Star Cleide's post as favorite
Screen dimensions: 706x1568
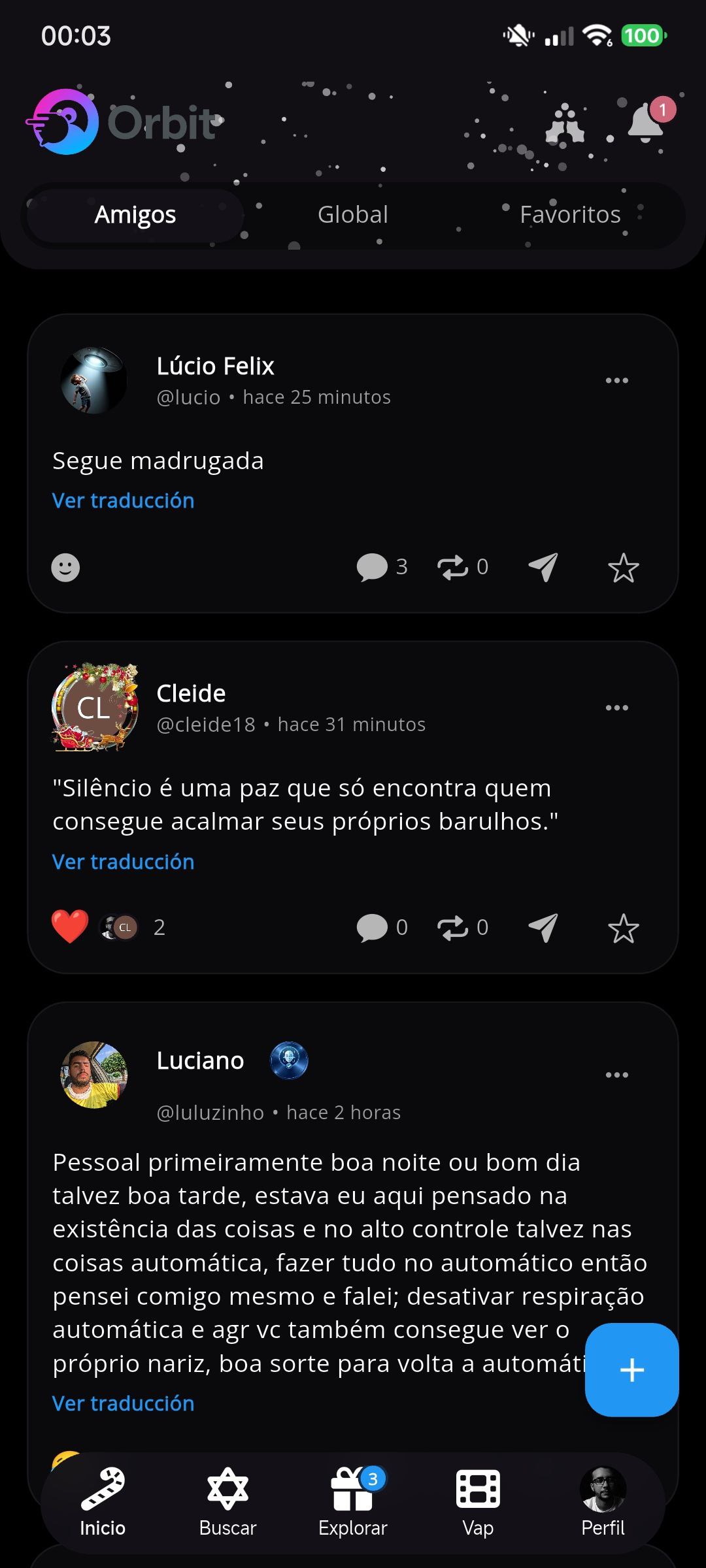coord(623,928)
